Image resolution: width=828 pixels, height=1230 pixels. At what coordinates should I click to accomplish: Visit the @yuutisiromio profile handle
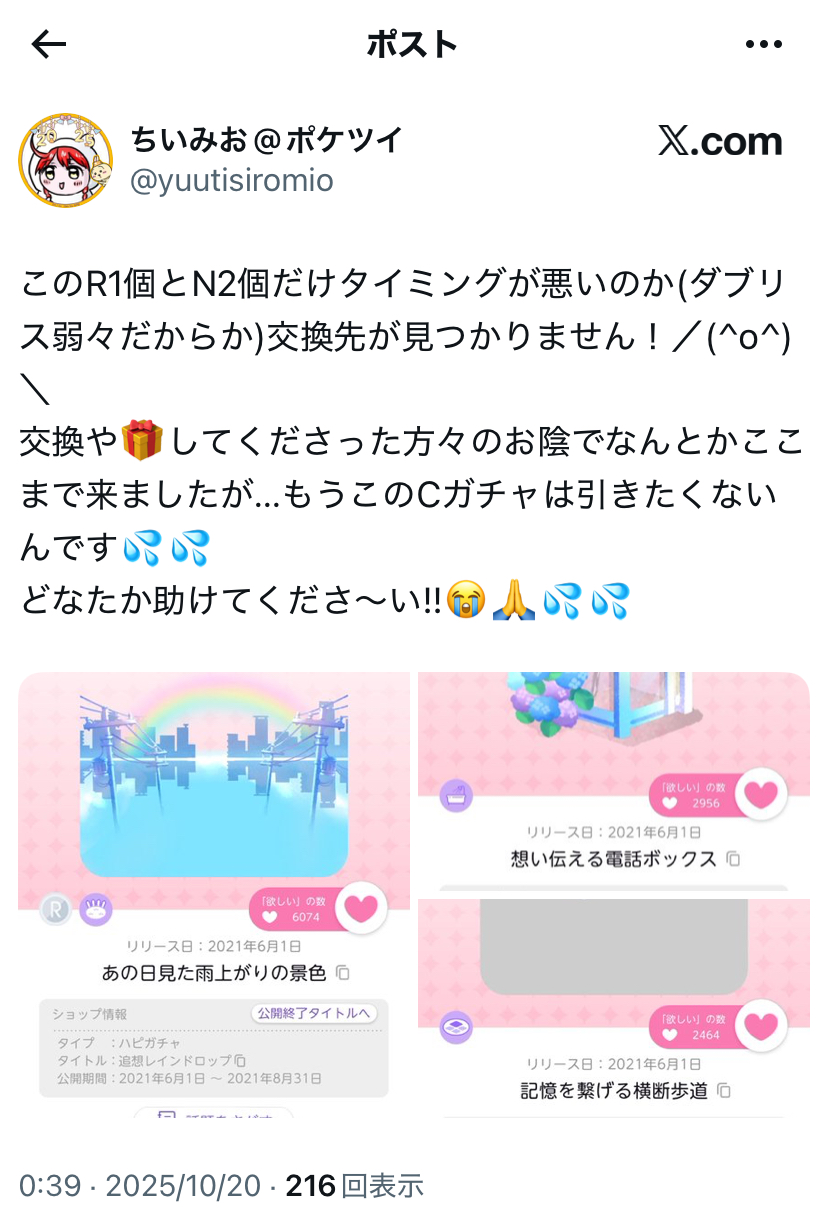[232, 180]
